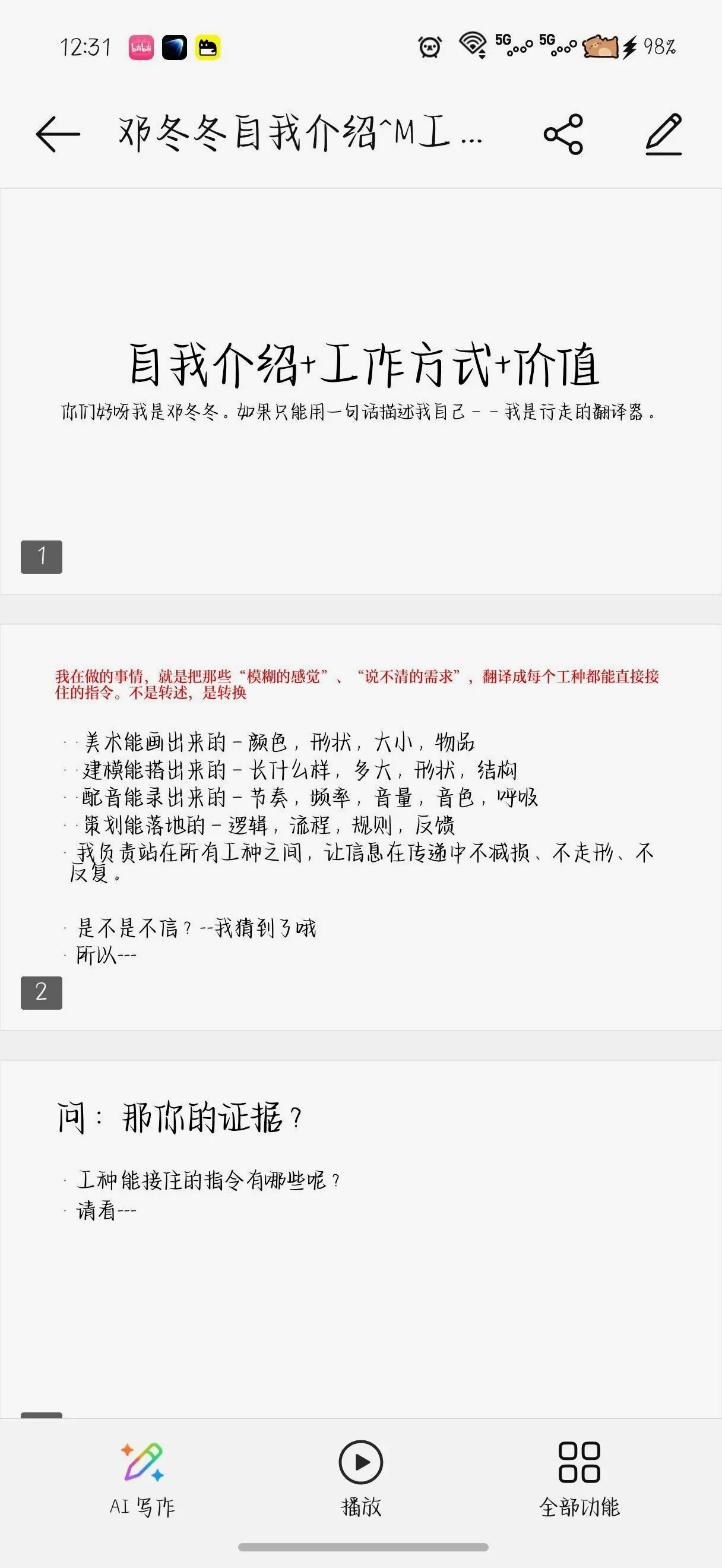Select slide 2 with red text
The width and height of the screenshot is (722, 1568).
point(360,827)
